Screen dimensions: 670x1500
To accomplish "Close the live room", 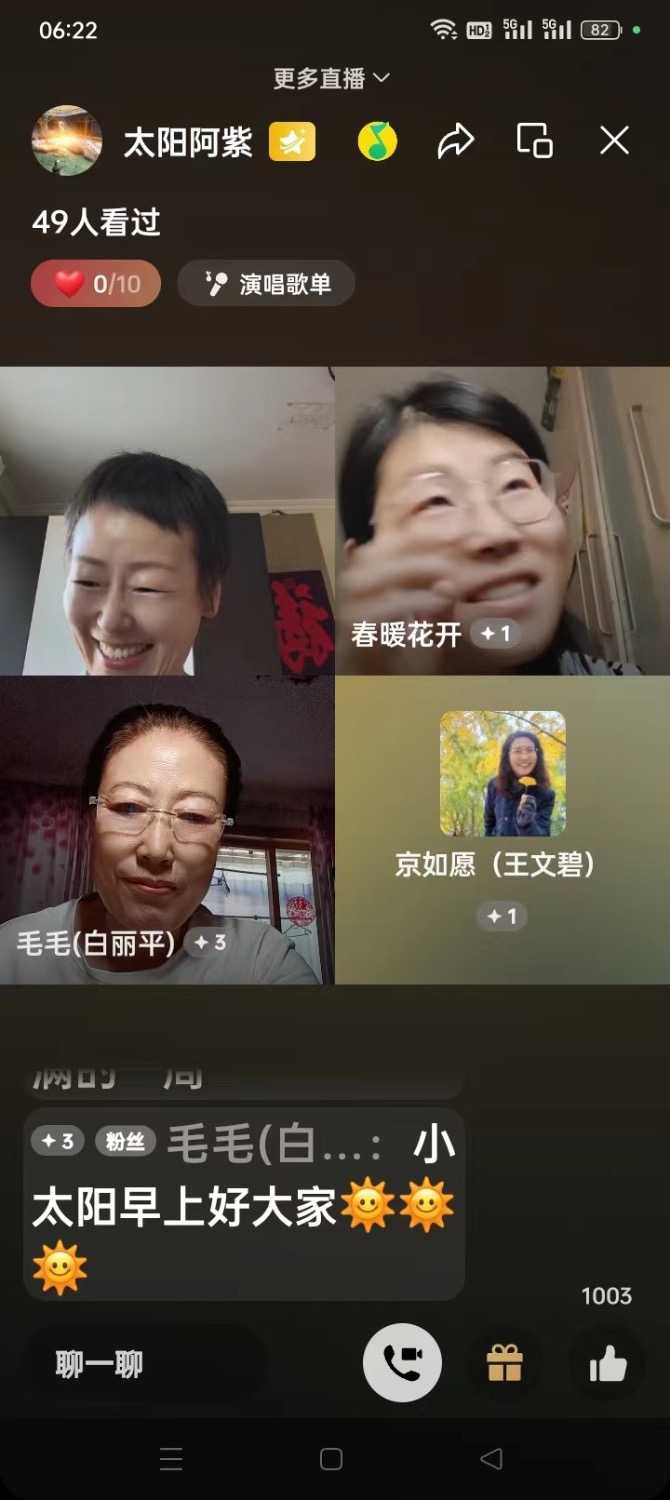I will pos(614,141).
